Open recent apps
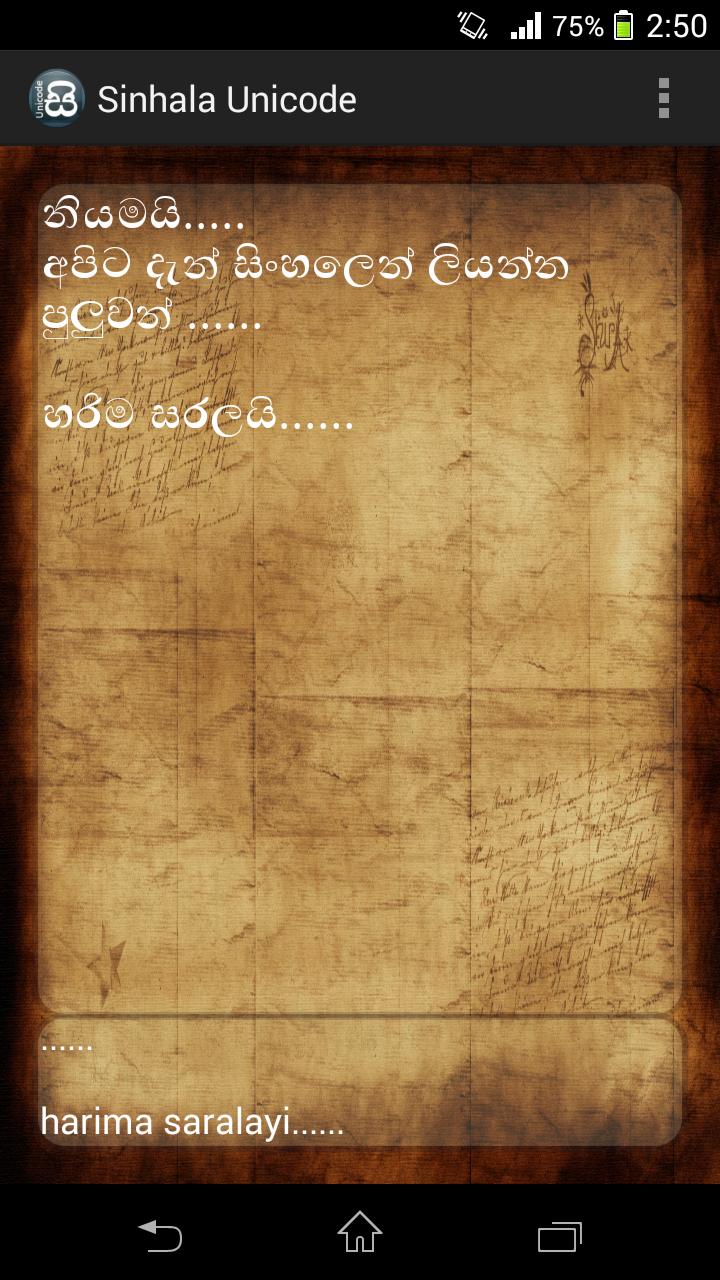Viewport: 720px width, 1280px height. pos(559,1234)
